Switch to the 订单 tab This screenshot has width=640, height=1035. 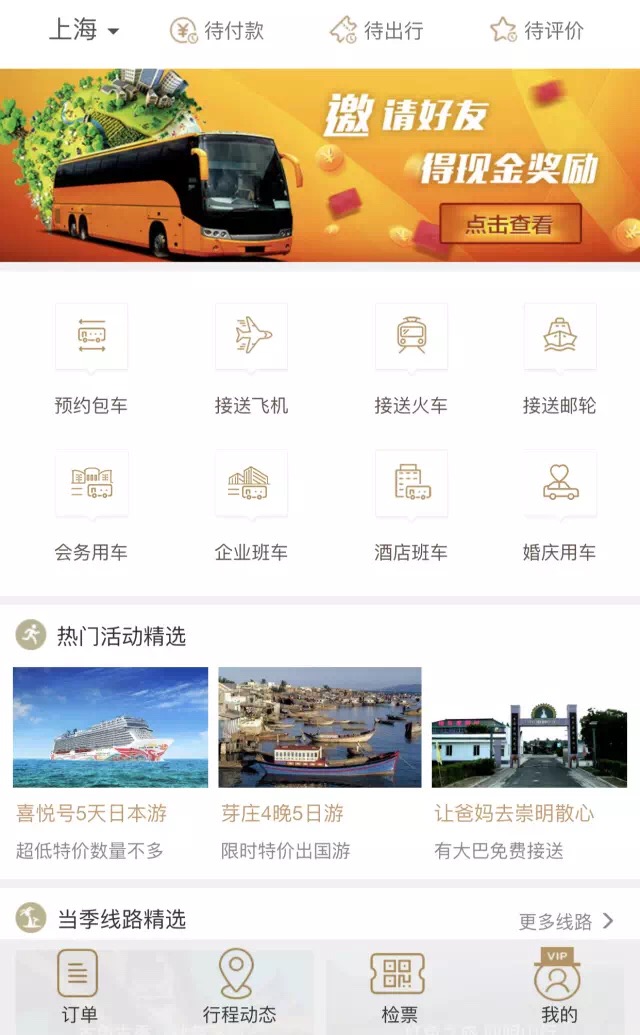(79, 987)
